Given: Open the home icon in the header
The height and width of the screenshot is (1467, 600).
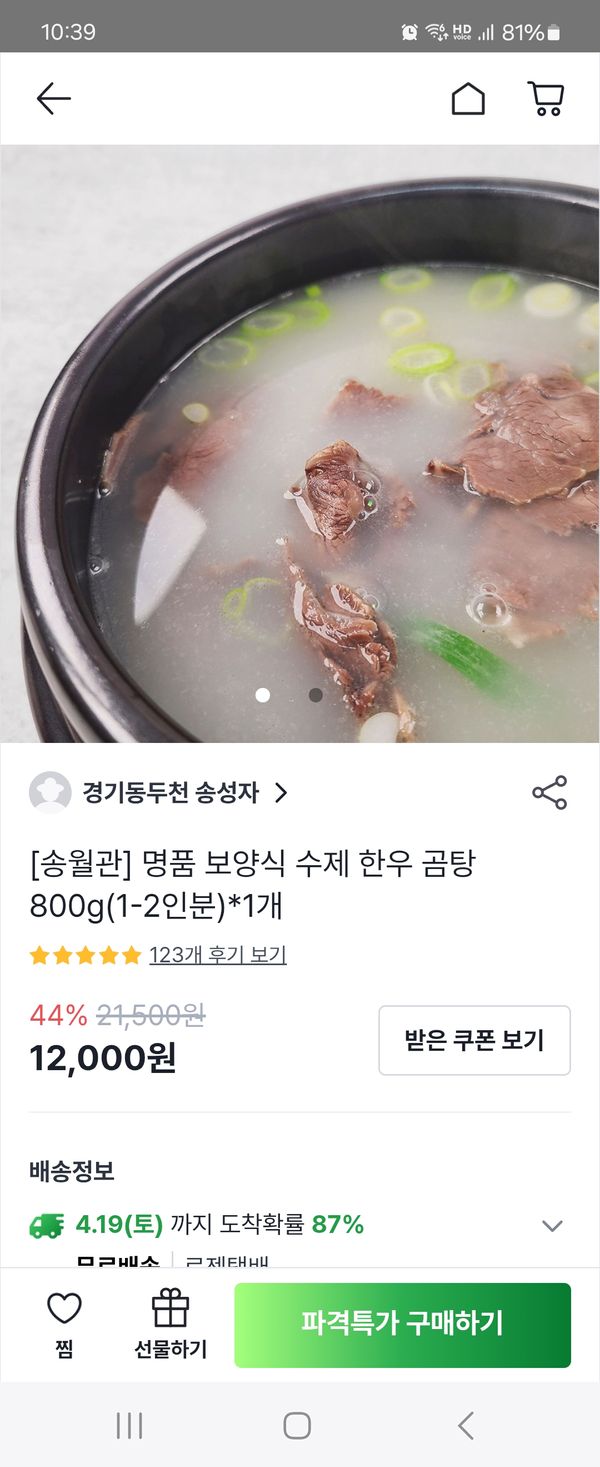Looking at the screenshot, I should coord(468,98).
